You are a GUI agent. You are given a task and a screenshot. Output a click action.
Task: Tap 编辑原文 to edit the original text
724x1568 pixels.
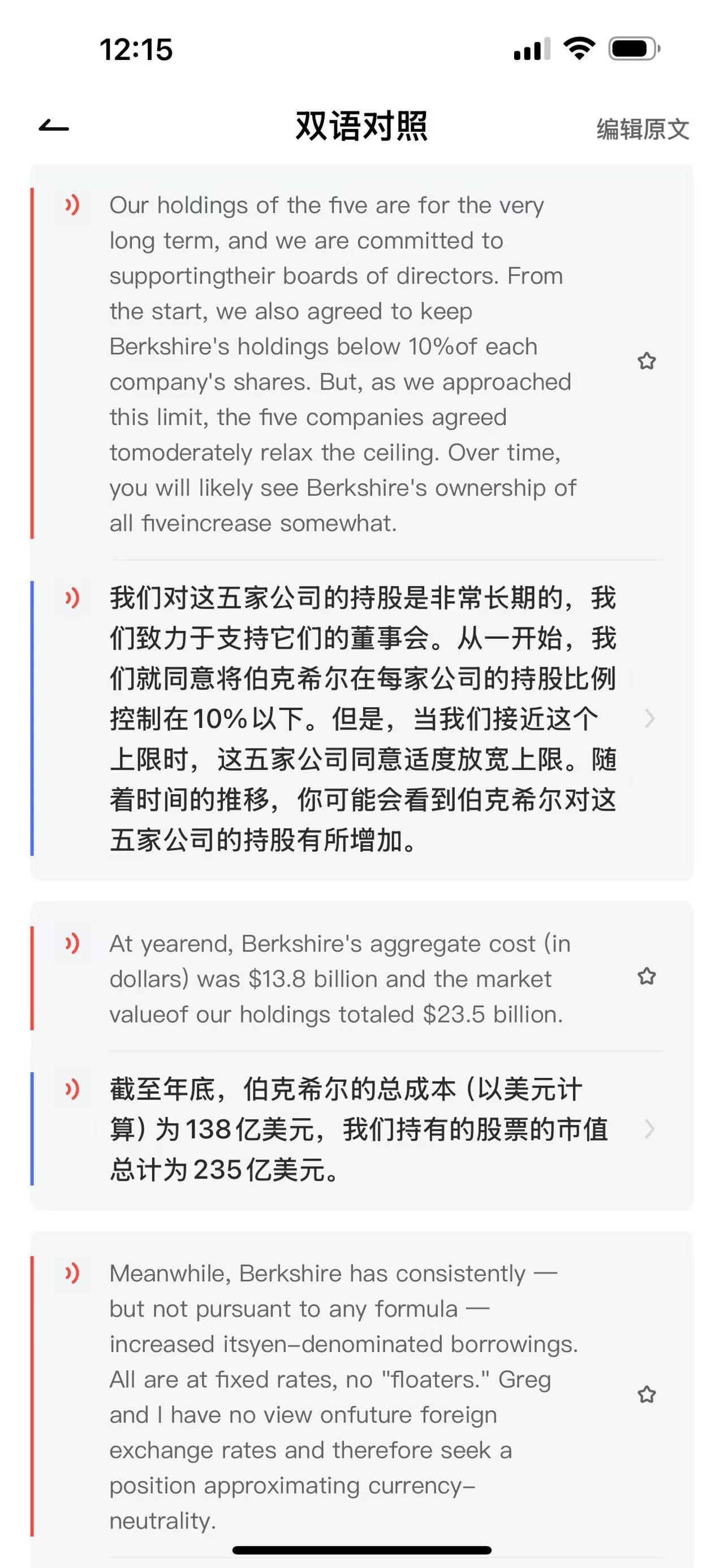(x=643, y=129)
